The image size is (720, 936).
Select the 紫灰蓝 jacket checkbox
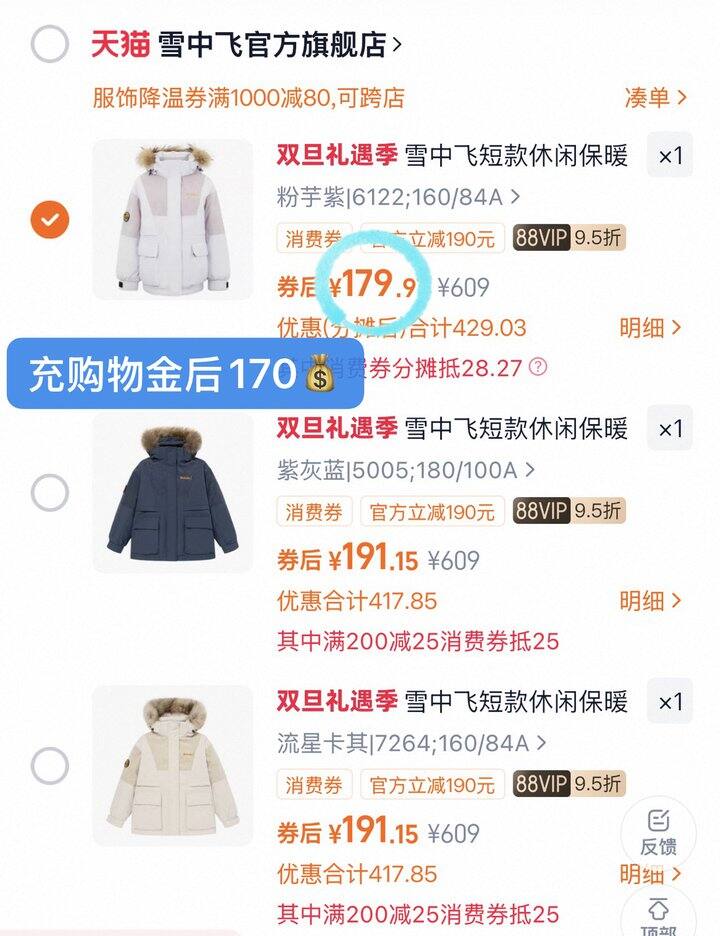(50, 493)
